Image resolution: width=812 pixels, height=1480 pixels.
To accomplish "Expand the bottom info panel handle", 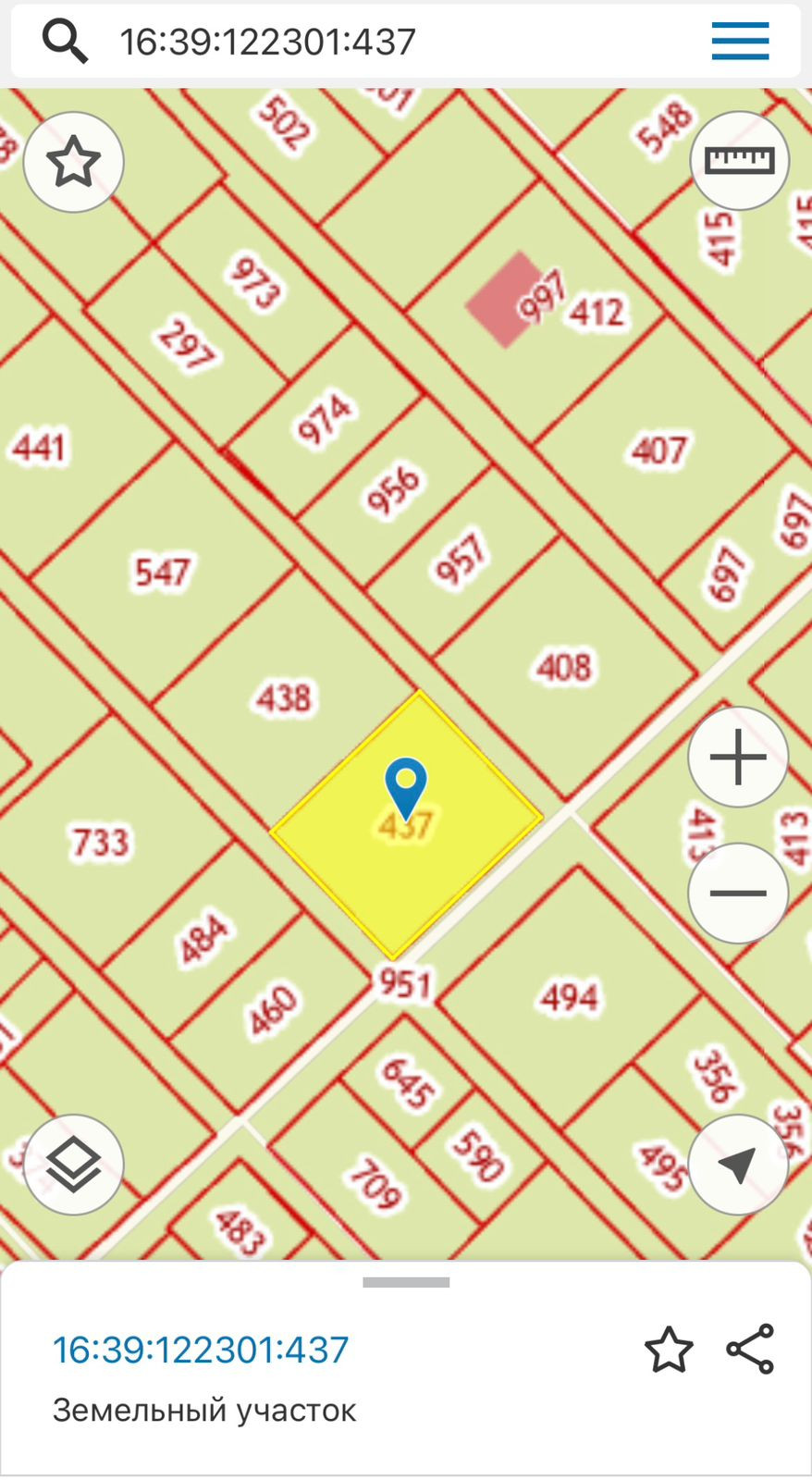I will (x=406, y=1282).
